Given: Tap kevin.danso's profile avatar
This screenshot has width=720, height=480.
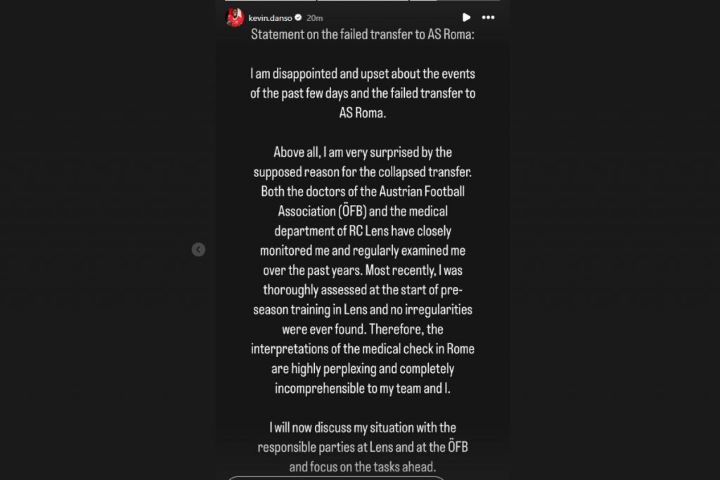Looking at the screenshot, I should click(x=235, y=17).
